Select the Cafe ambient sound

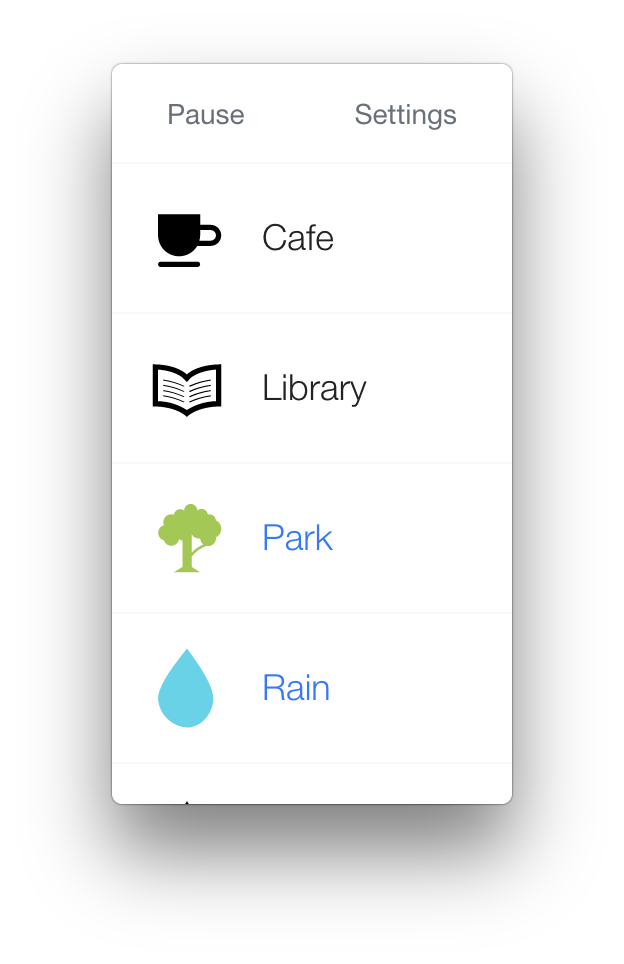(298, 238)
